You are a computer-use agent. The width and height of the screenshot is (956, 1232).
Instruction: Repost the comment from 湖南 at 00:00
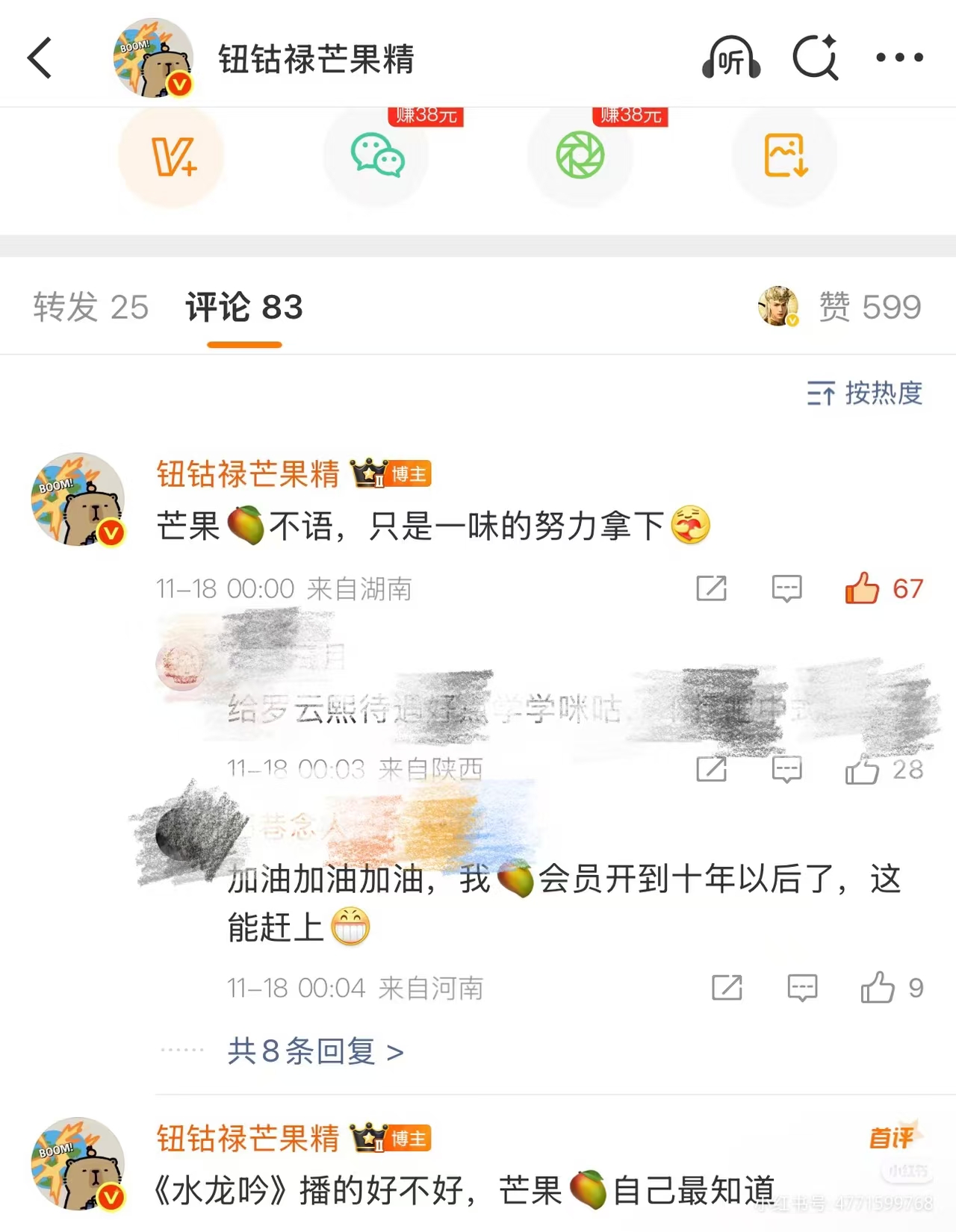coord(711,589)
